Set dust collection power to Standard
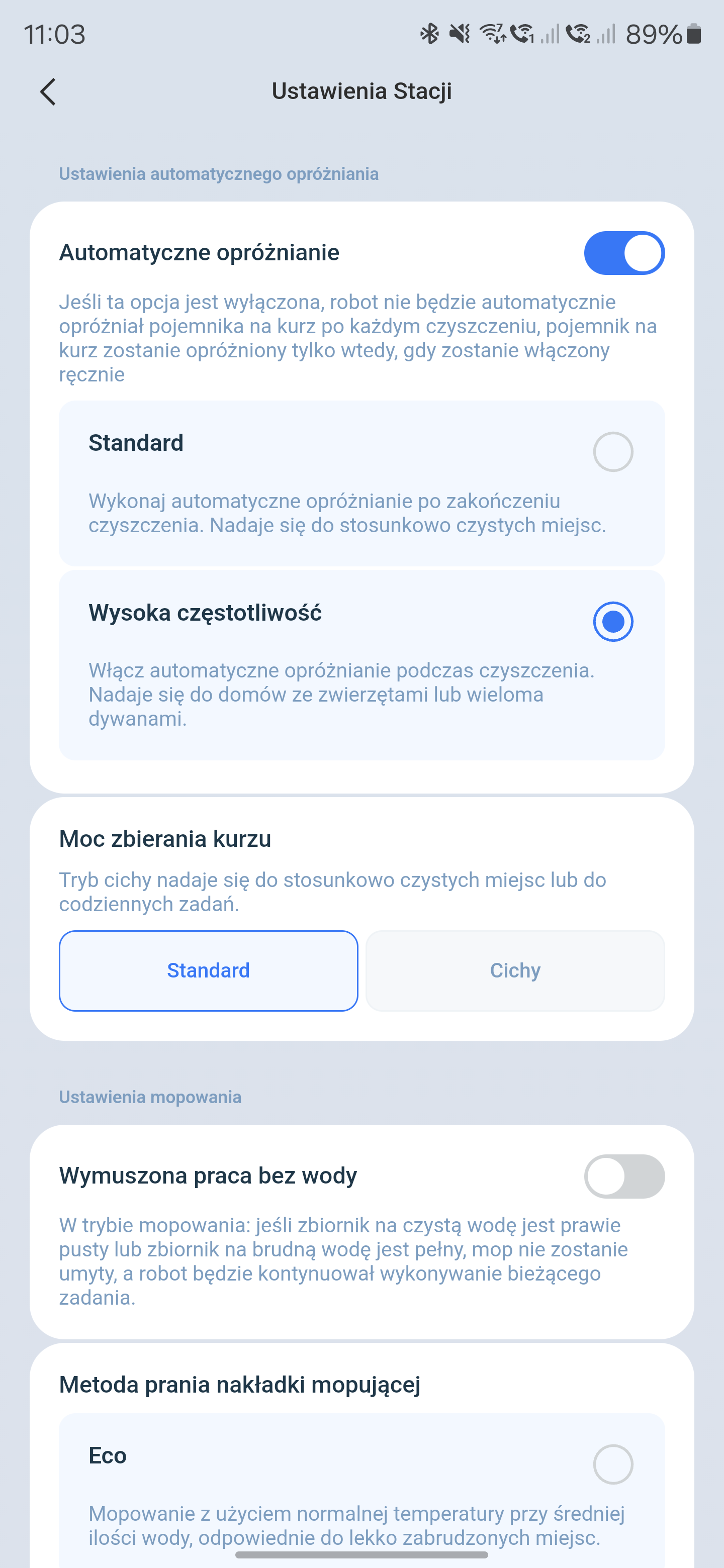This screenshot has width=724, height=1568. [x=208, y=970]
